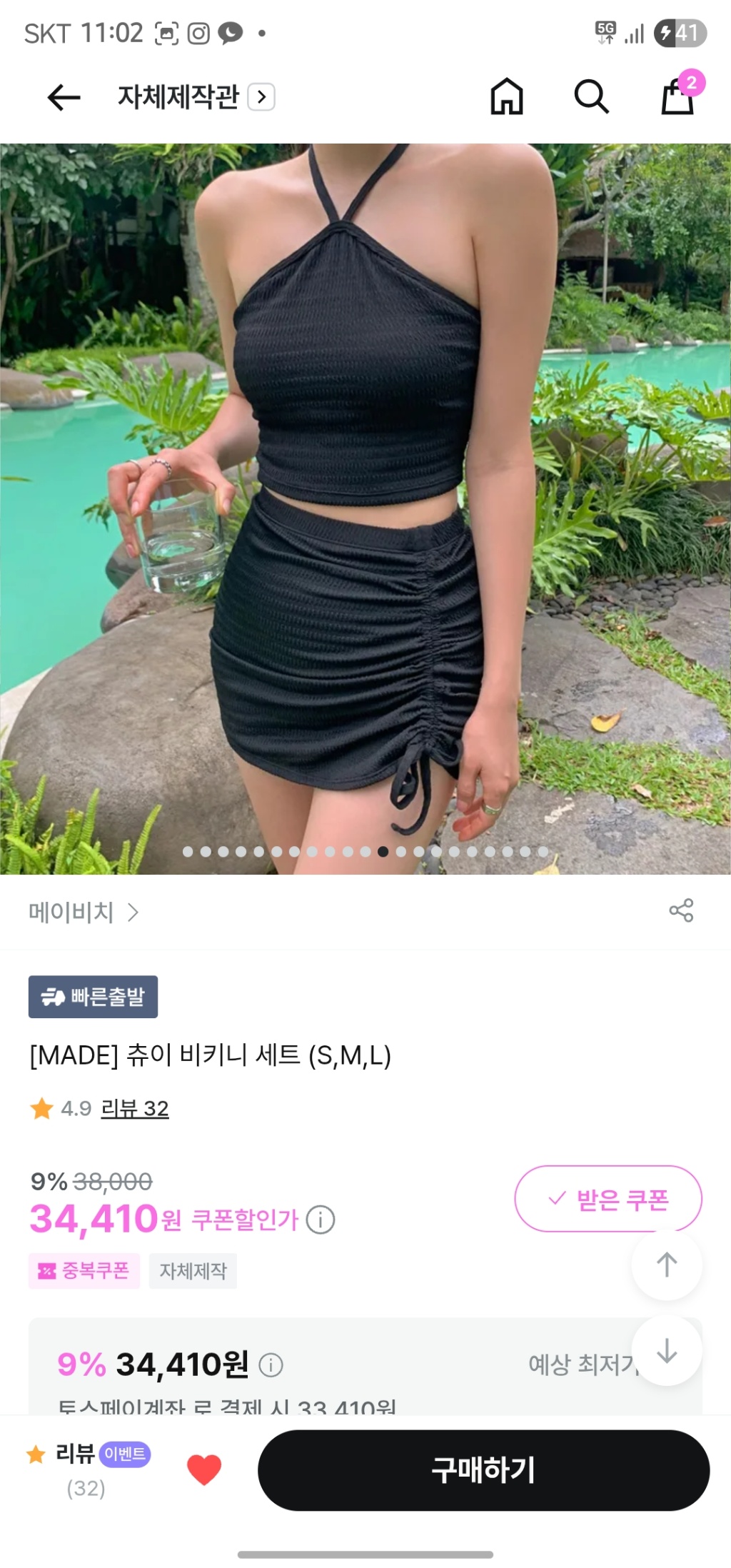Open search with the magnifier icon
This screenshot has width=731, height=1568.
590,100
